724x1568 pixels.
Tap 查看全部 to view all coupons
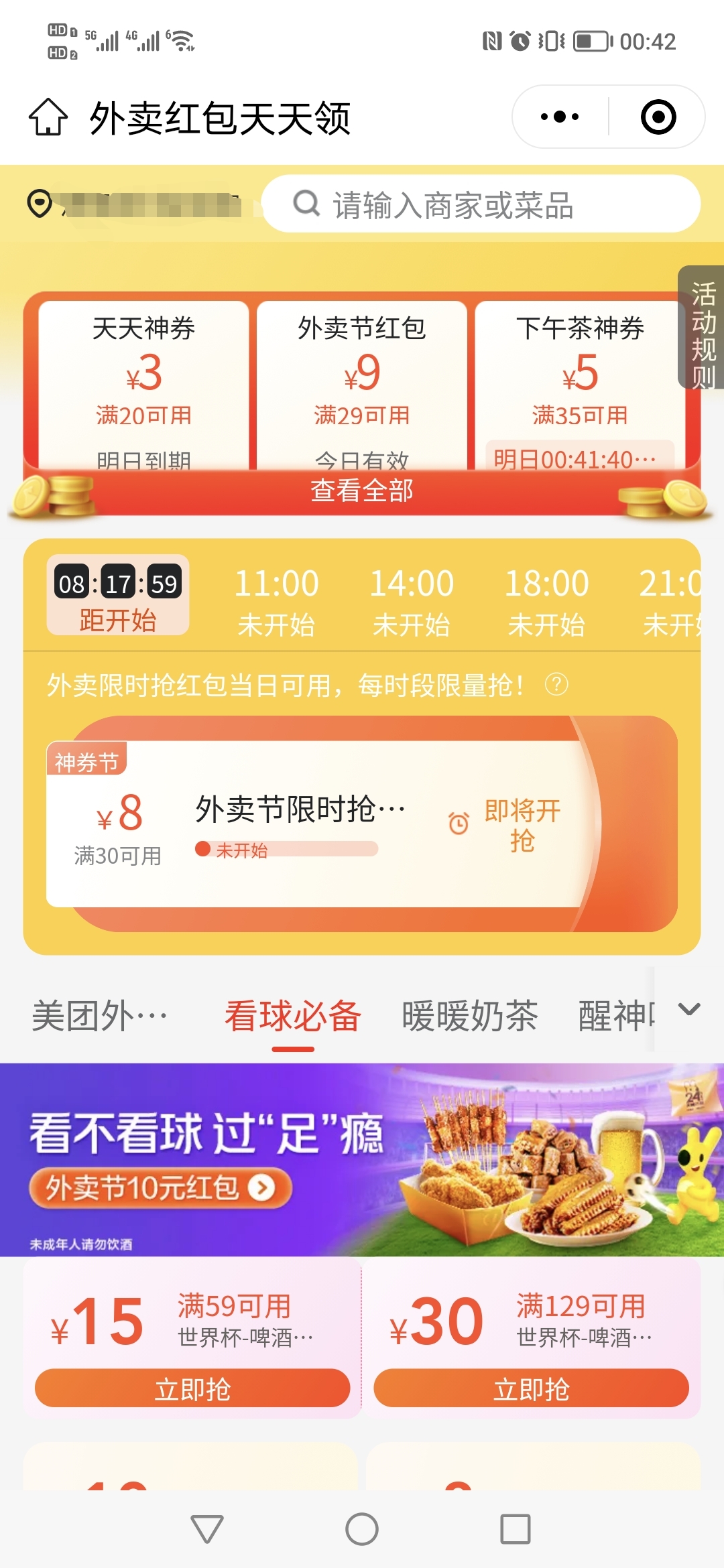point(362,491)
